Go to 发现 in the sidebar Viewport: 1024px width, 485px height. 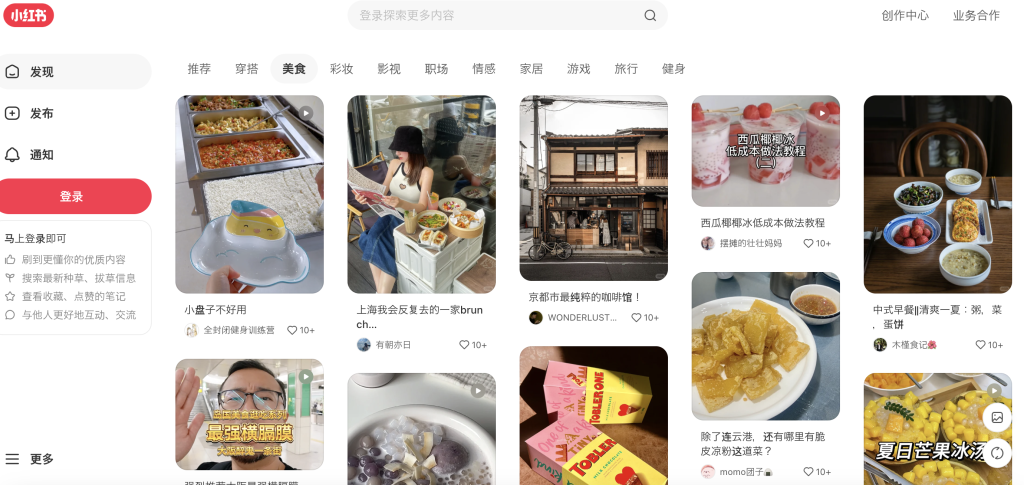(42, 72)
